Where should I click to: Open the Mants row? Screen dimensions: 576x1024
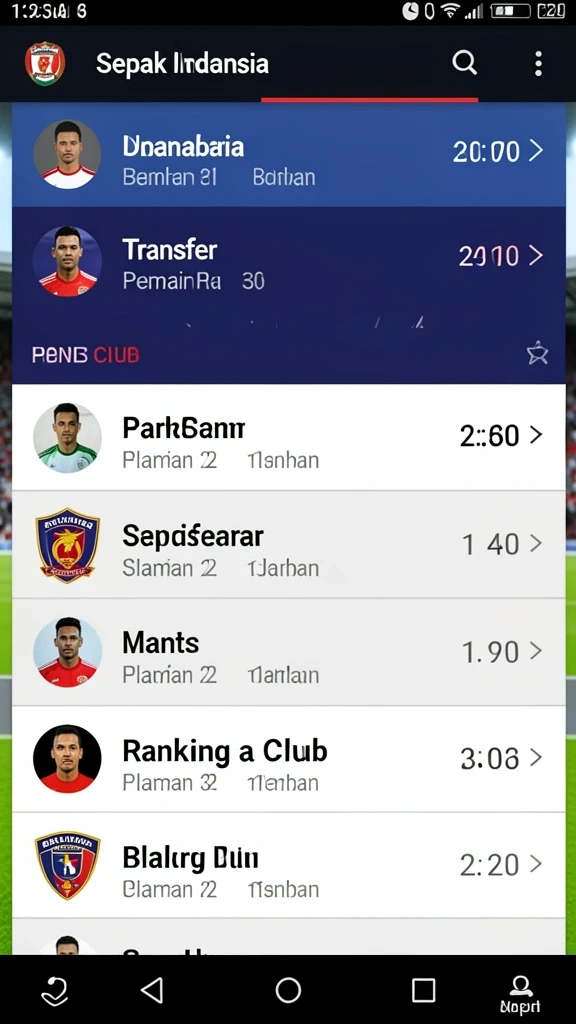click(289, 652)
